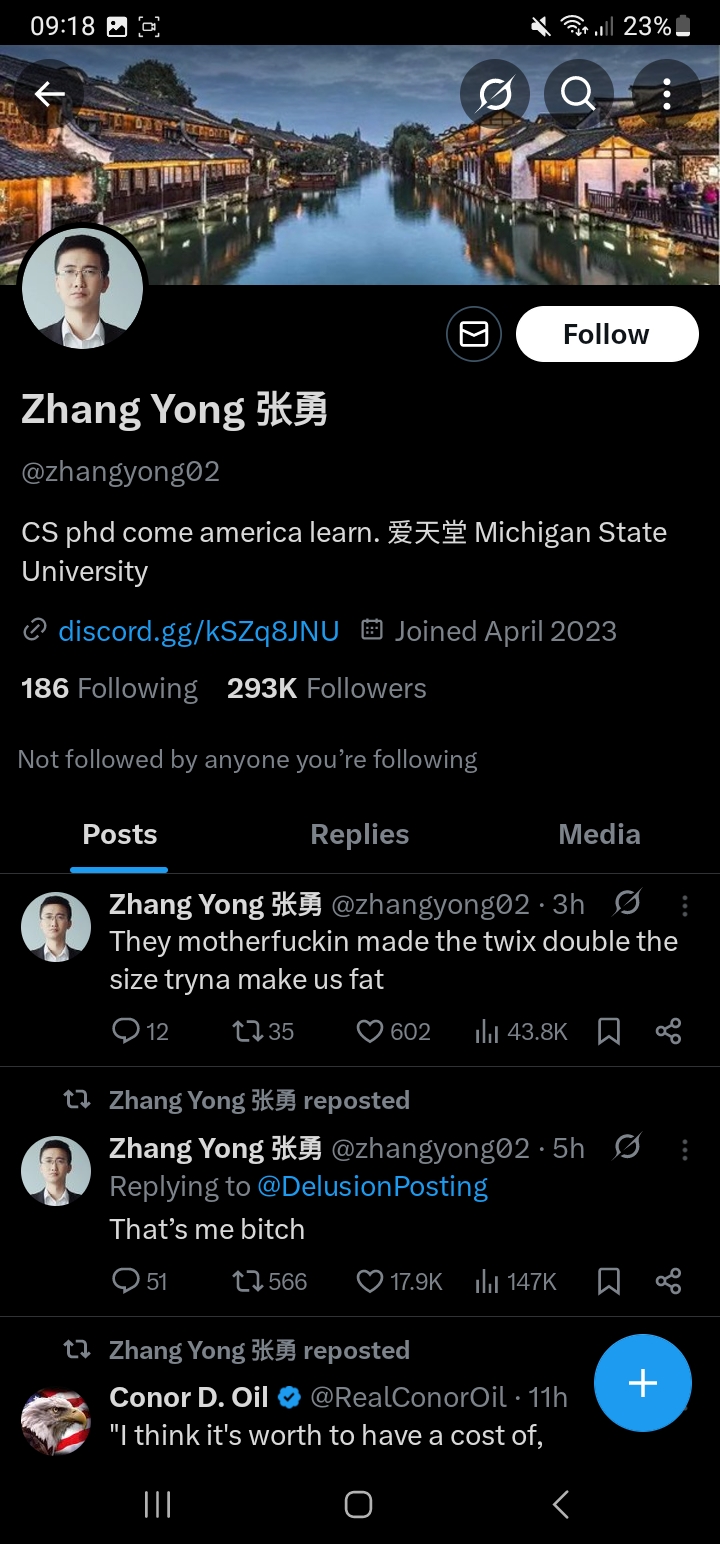720x1544 pixels.
Task: View the 293K Followers list
Action: 326,688
